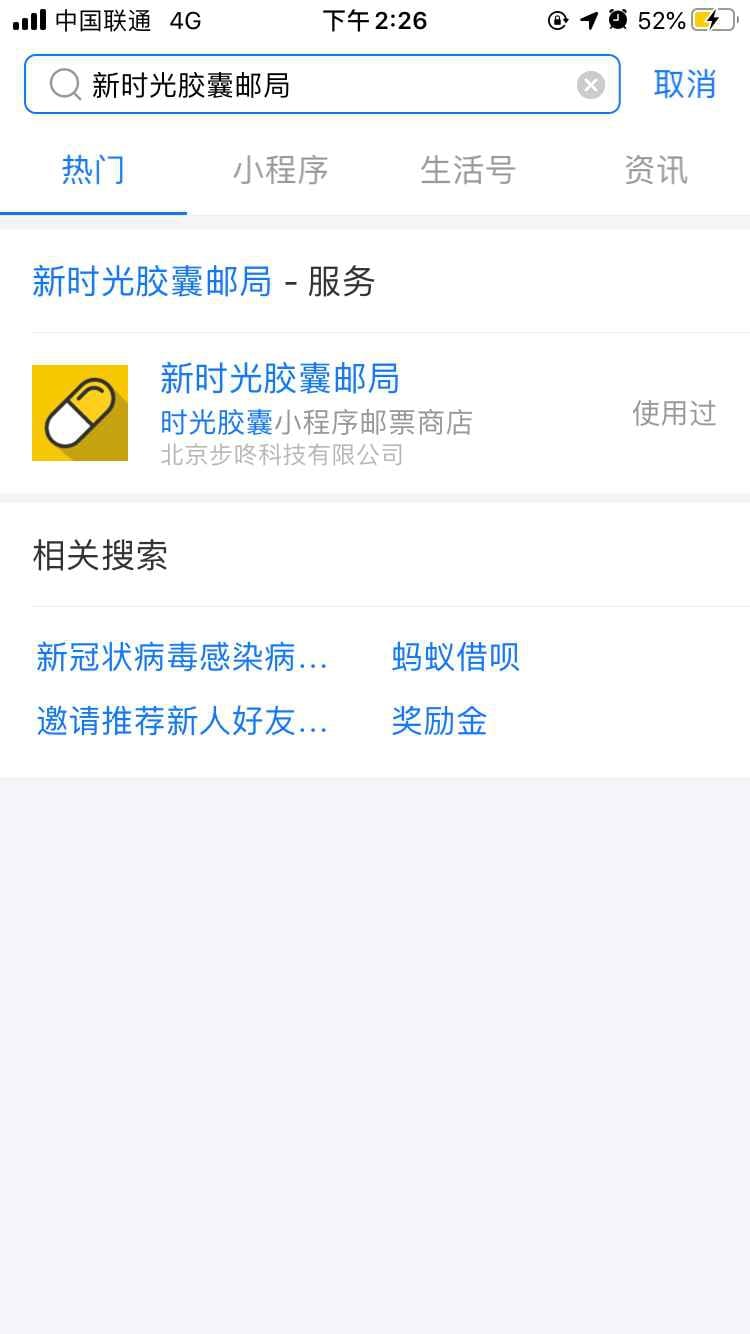Switch to the 小程序 tab
This screenshot has height=1334, width=750.
coord(280,170)
